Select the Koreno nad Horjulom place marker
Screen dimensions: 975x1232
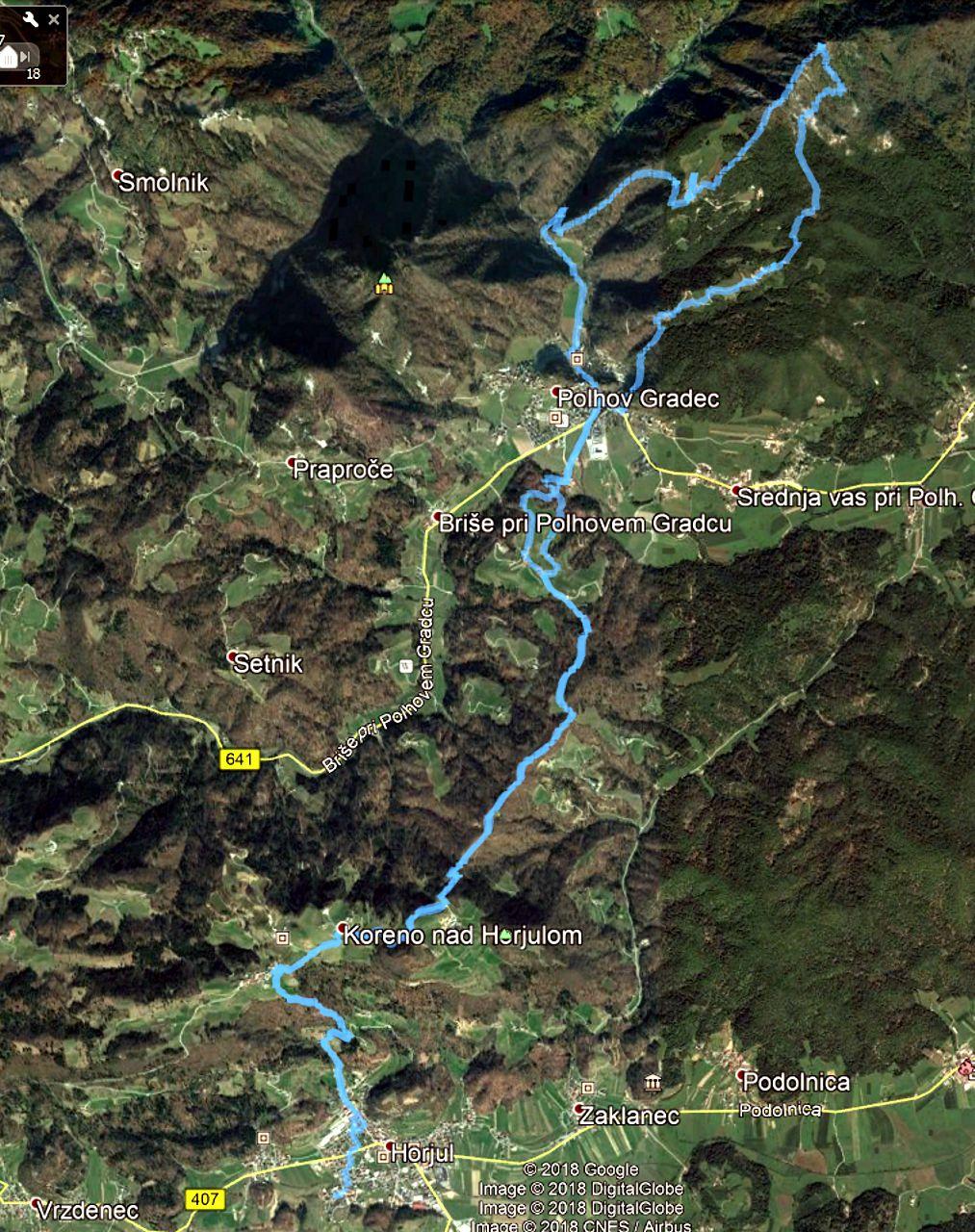pyautogui.click(x=342, y=927)
